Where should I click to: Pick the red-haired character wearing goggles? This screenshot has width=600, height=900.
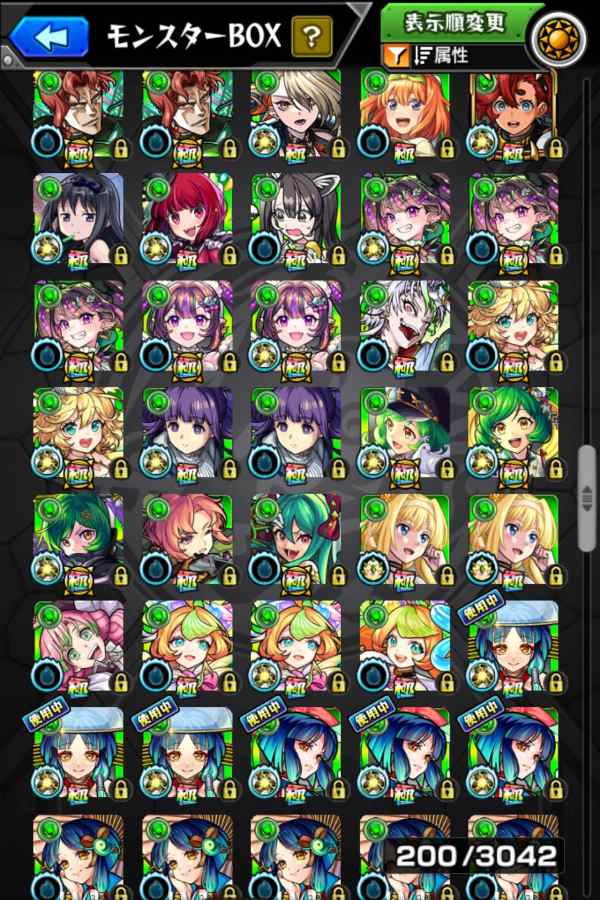(x=513, y=112)
